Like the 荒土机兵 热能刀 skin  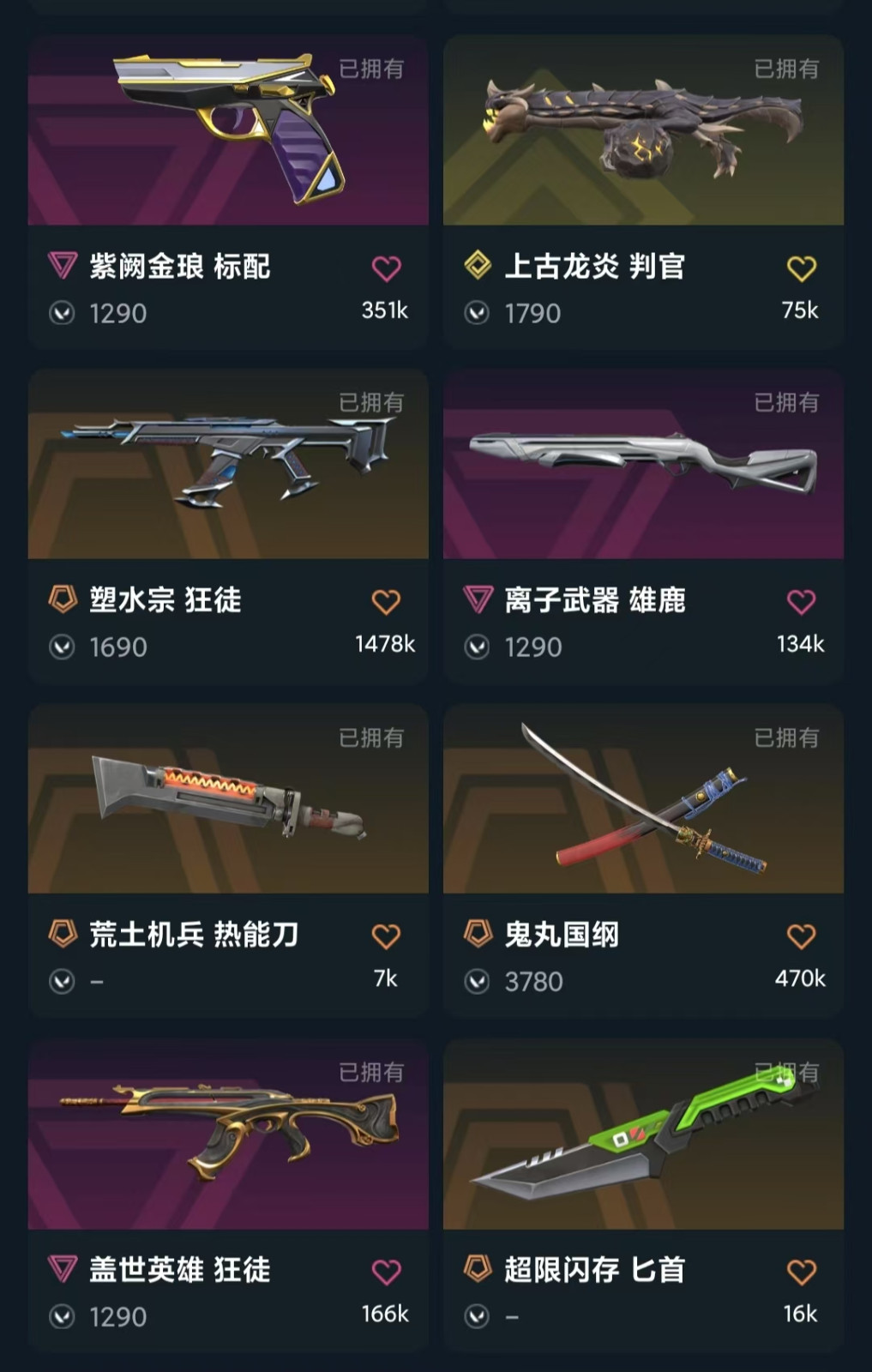(386, 936)
